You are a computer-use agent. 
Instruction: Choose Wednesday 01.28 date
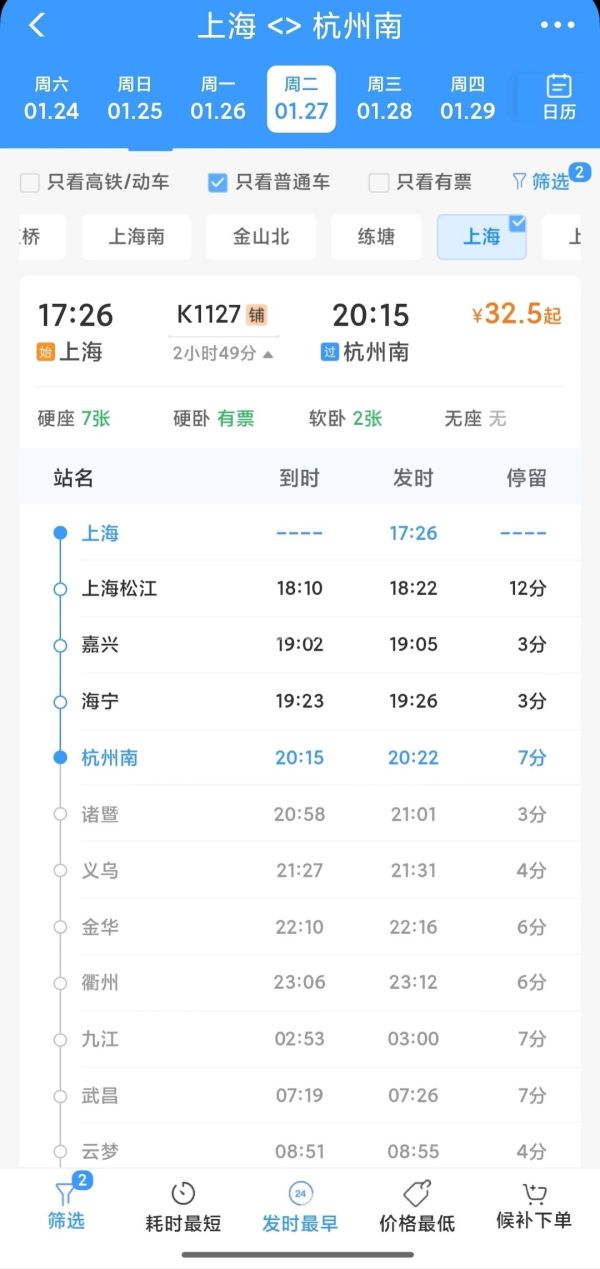pyautogui.click(x=384, y=99)
